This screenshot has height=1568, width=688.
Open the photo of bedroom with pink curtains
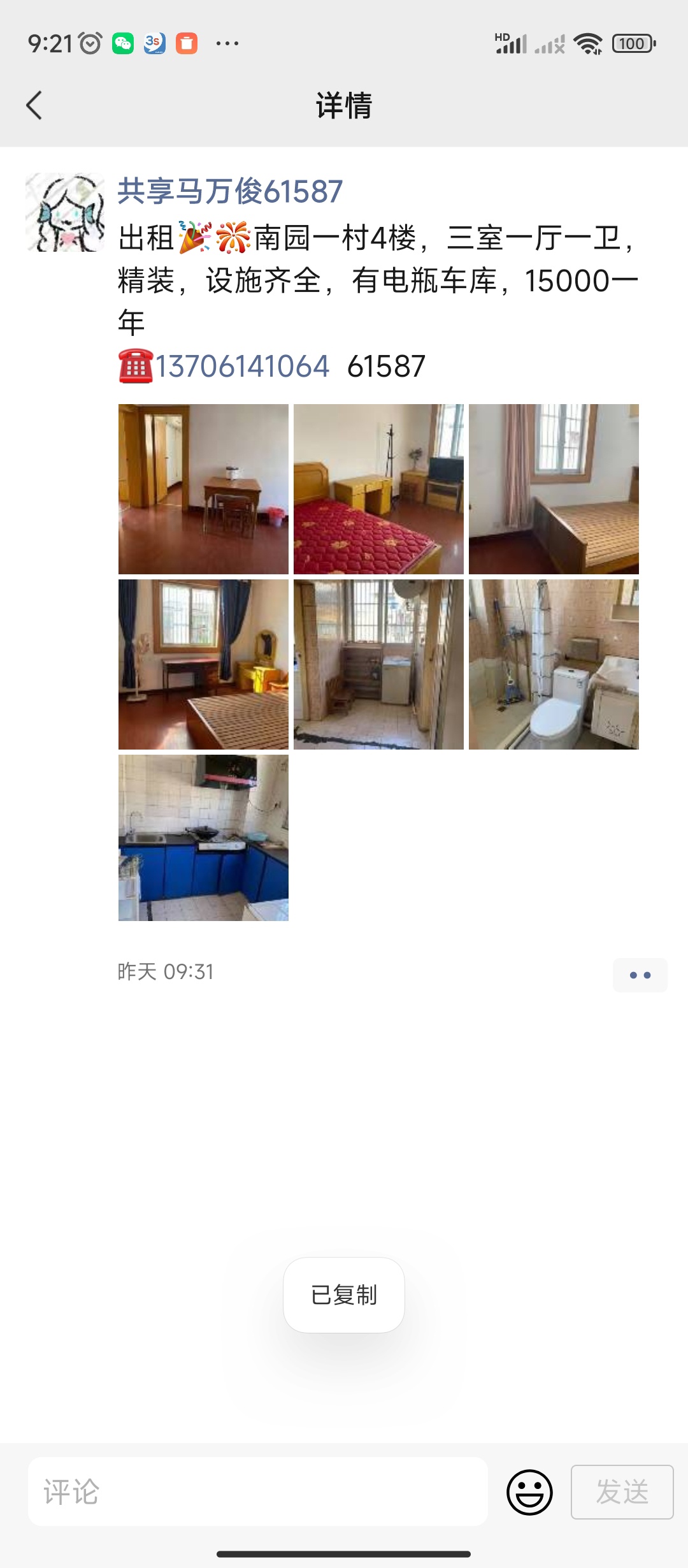point(554,489)
